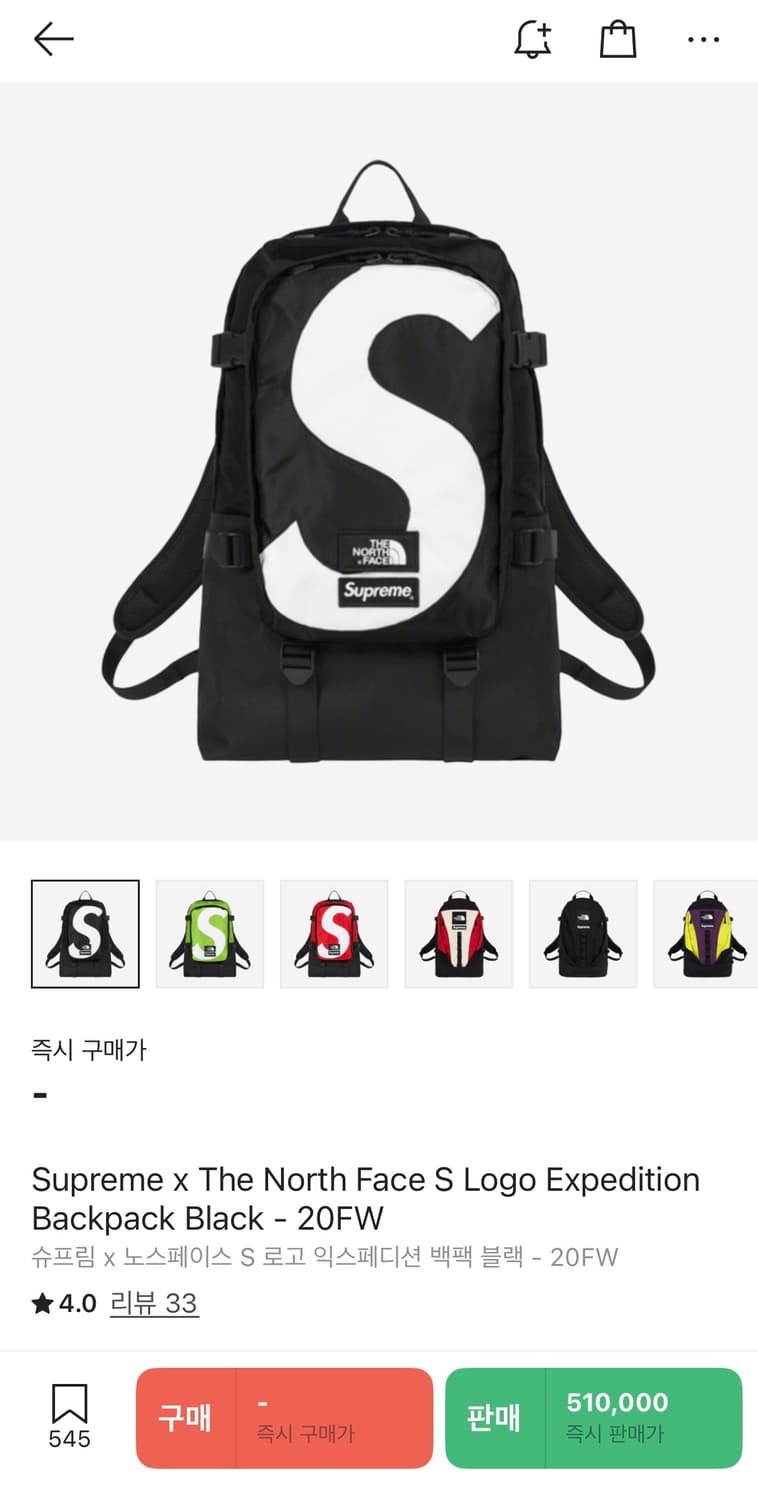Click the red 구매 buy button
Viewport: 758px width, 1500px height.
[x=280, y=1417]
